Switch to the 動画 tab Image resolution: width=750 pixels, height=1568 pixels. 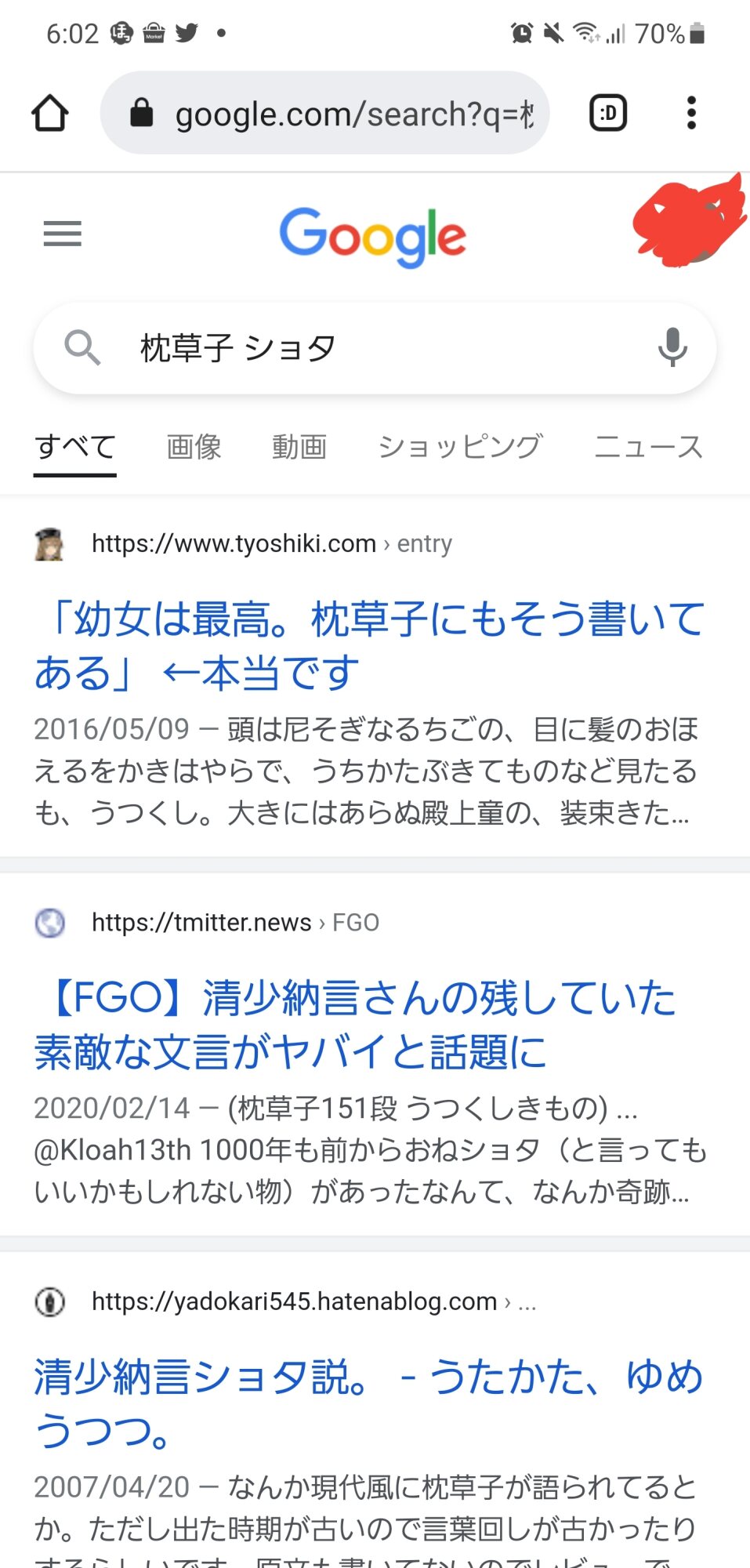299,447
